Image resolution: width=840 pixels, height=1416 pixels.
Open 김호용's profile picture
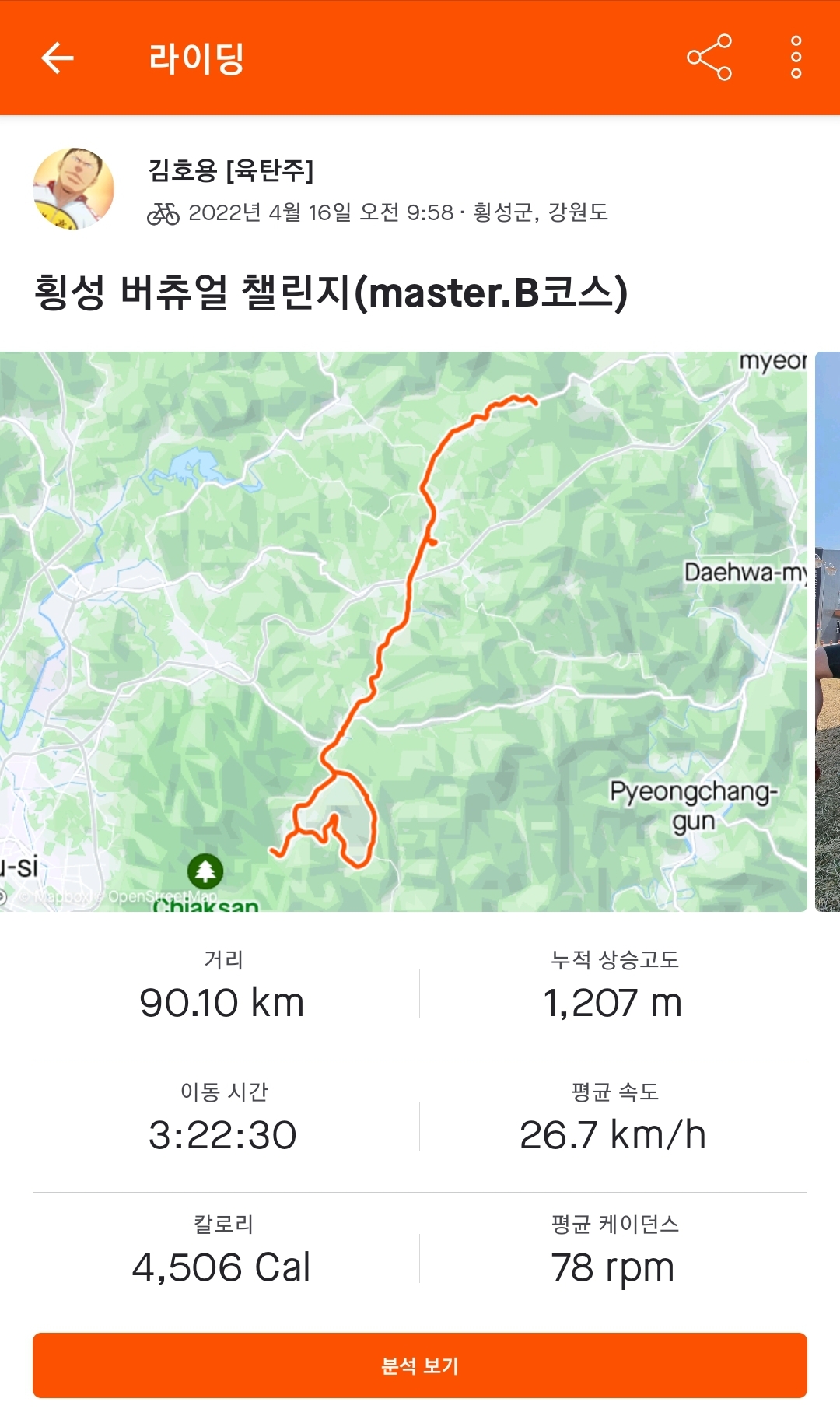[x=74, y=189]
